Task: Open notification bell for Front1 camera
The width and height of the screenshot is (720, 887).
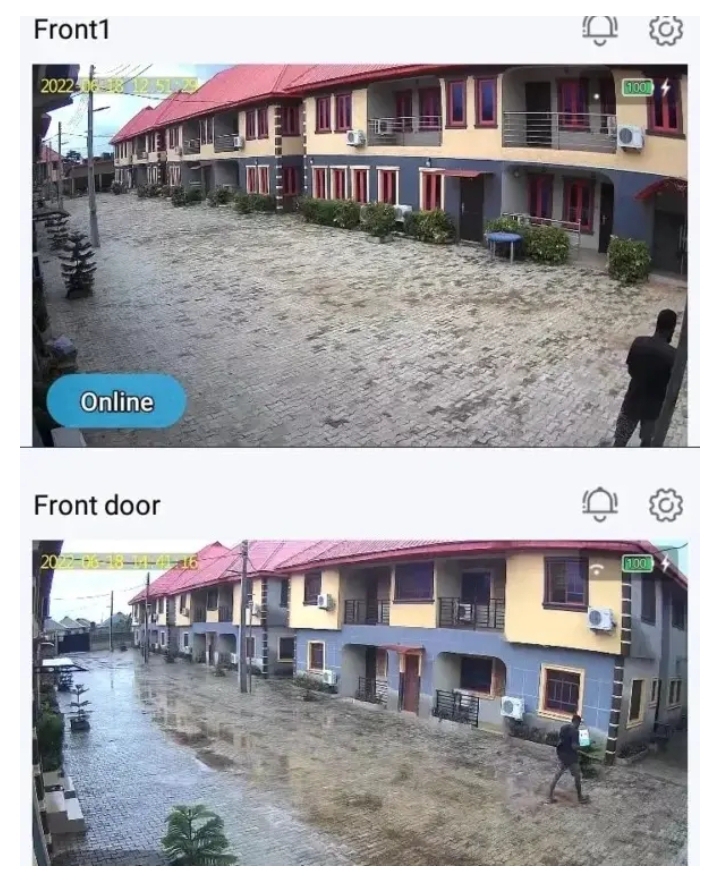Action: pyautogui.click(x=600, y=28)
